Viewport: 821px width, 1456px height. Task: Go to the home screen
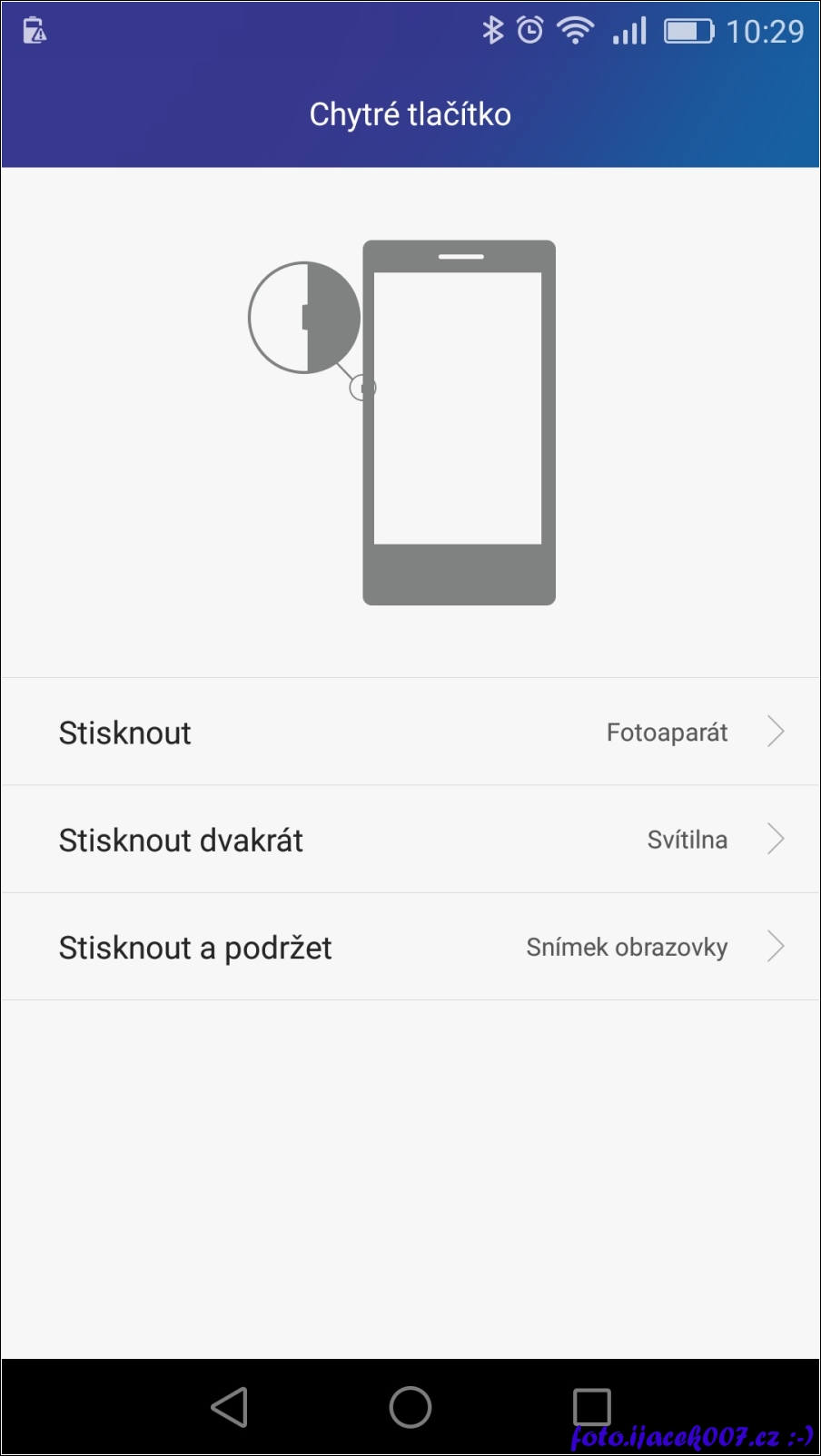coord(410,1407)
